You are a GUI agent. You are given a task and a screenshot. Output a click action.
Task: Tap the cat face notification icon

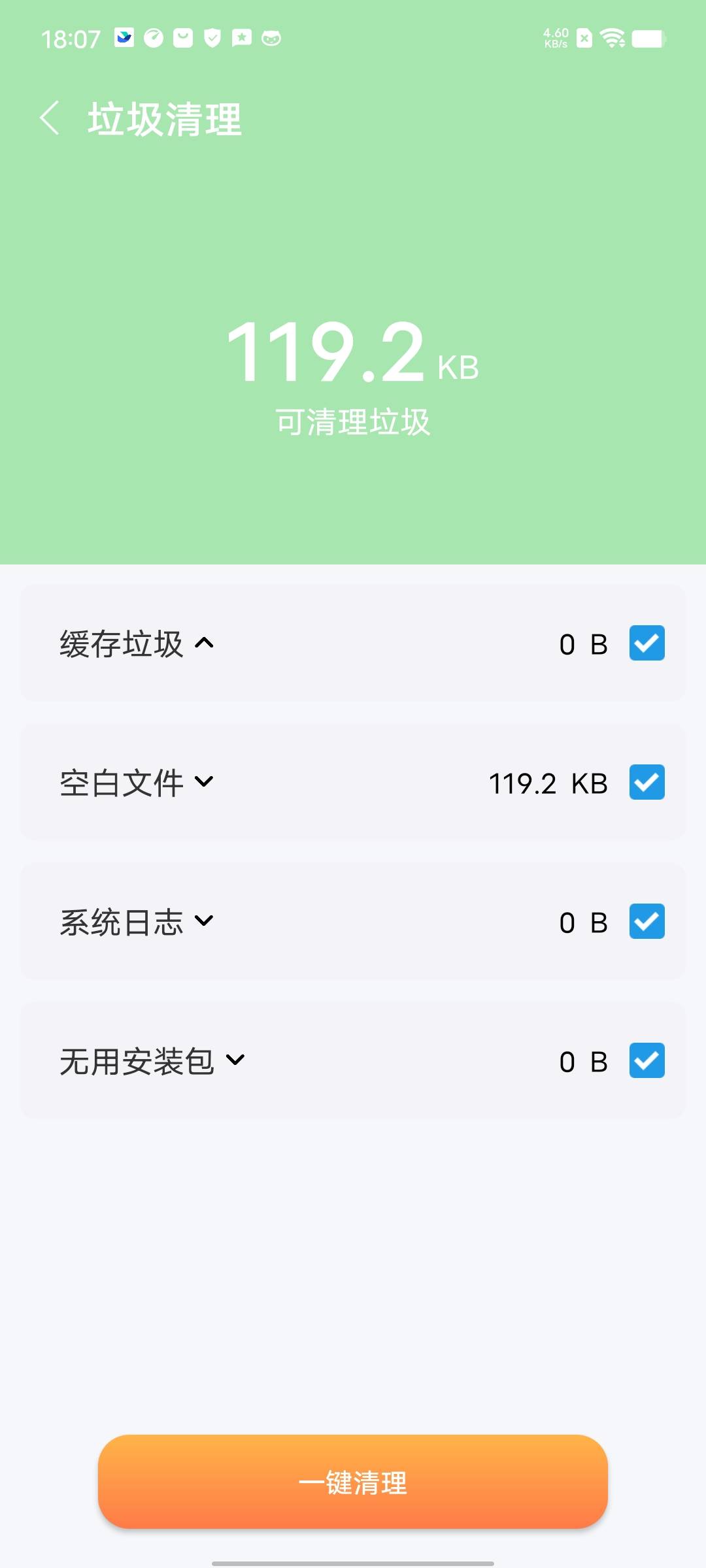[270, 38]
